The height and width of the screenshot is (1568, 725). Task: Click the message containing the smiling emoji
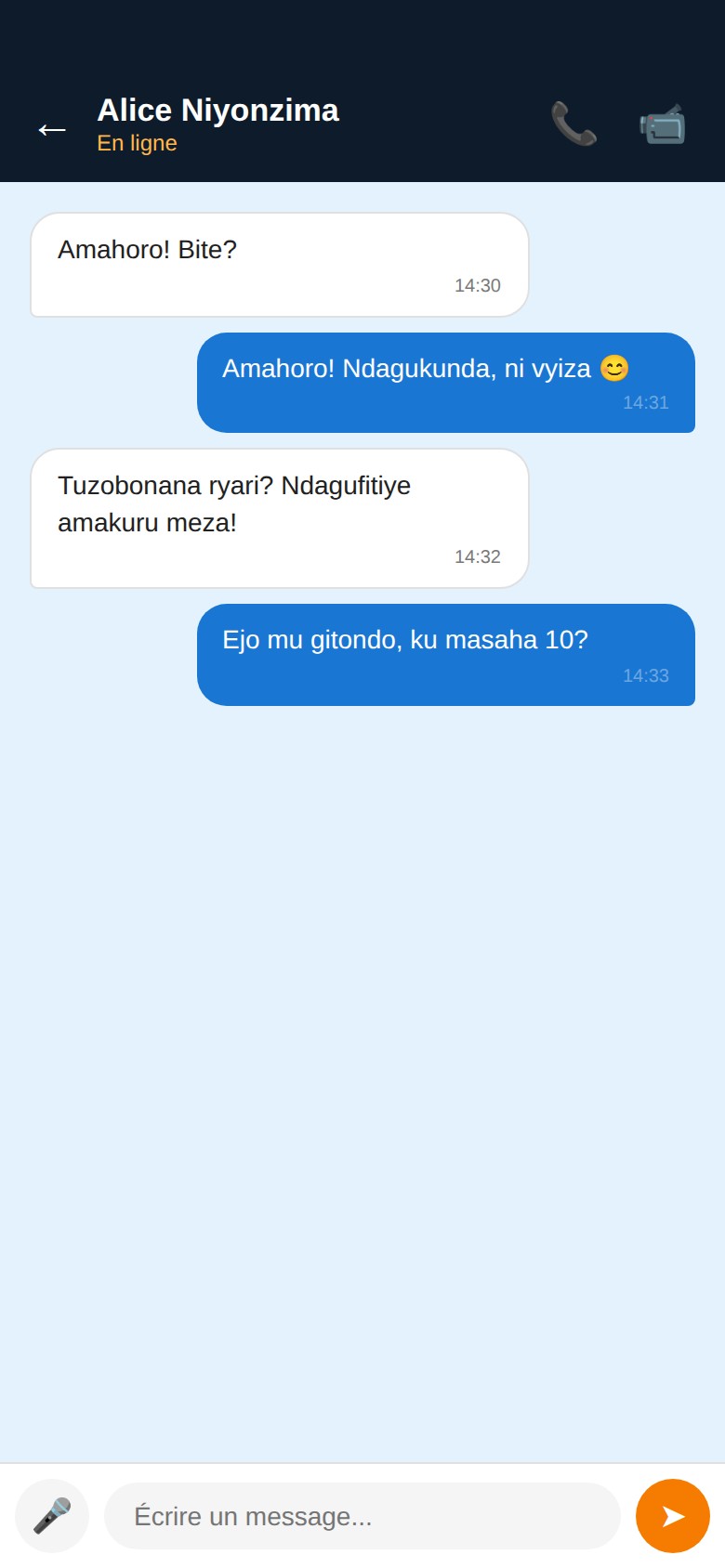446,383
